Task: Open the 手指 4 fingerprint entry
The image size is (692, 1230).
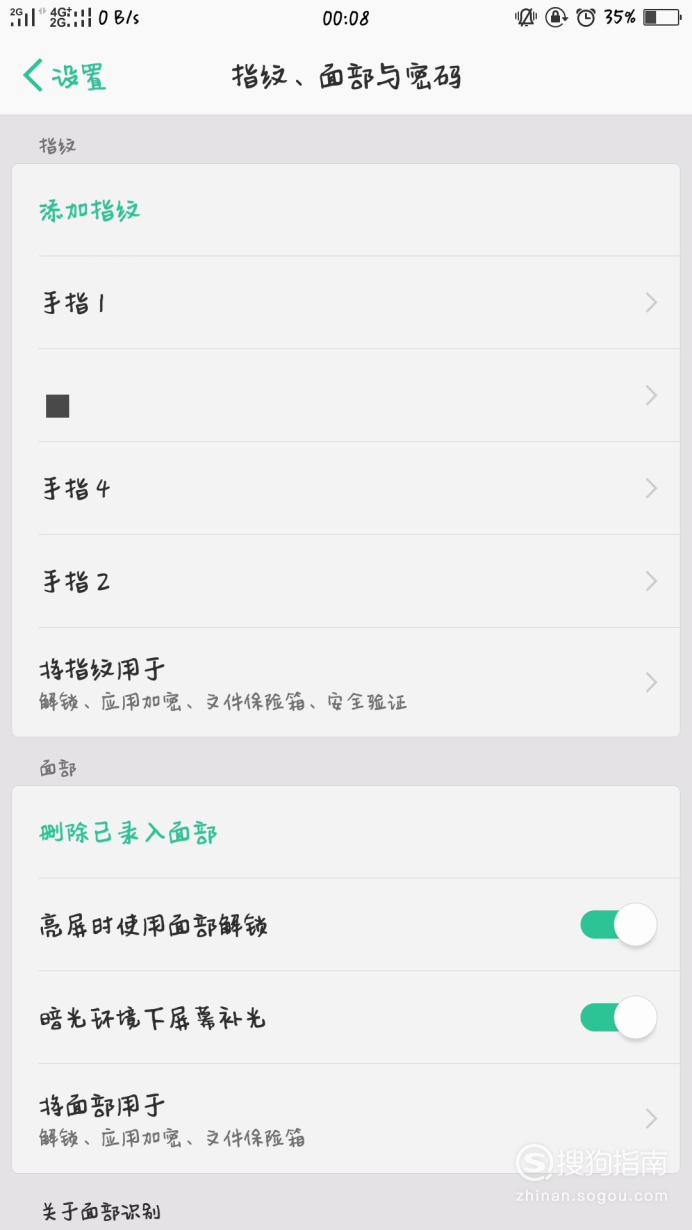Action: click(346, 489)
